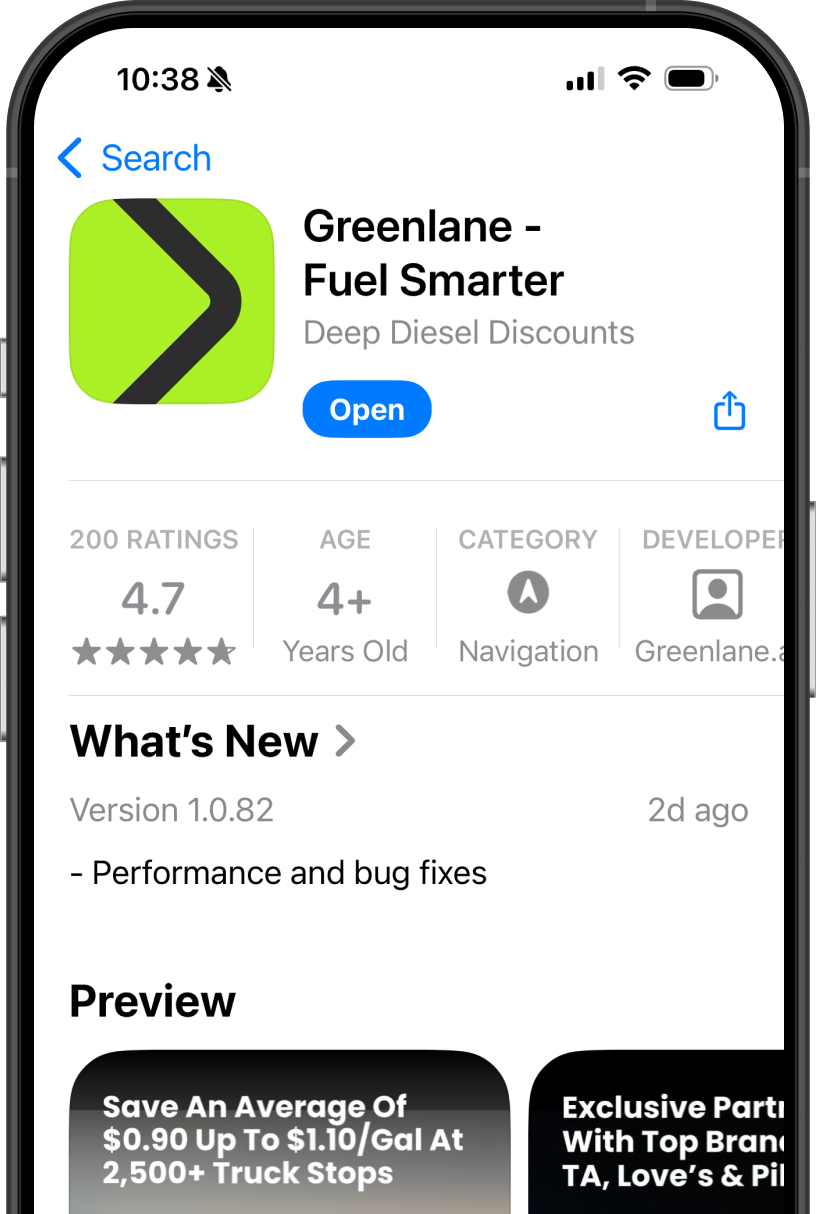Click the five-star rating row
The image size is (816, 1214).
point(154,650)
